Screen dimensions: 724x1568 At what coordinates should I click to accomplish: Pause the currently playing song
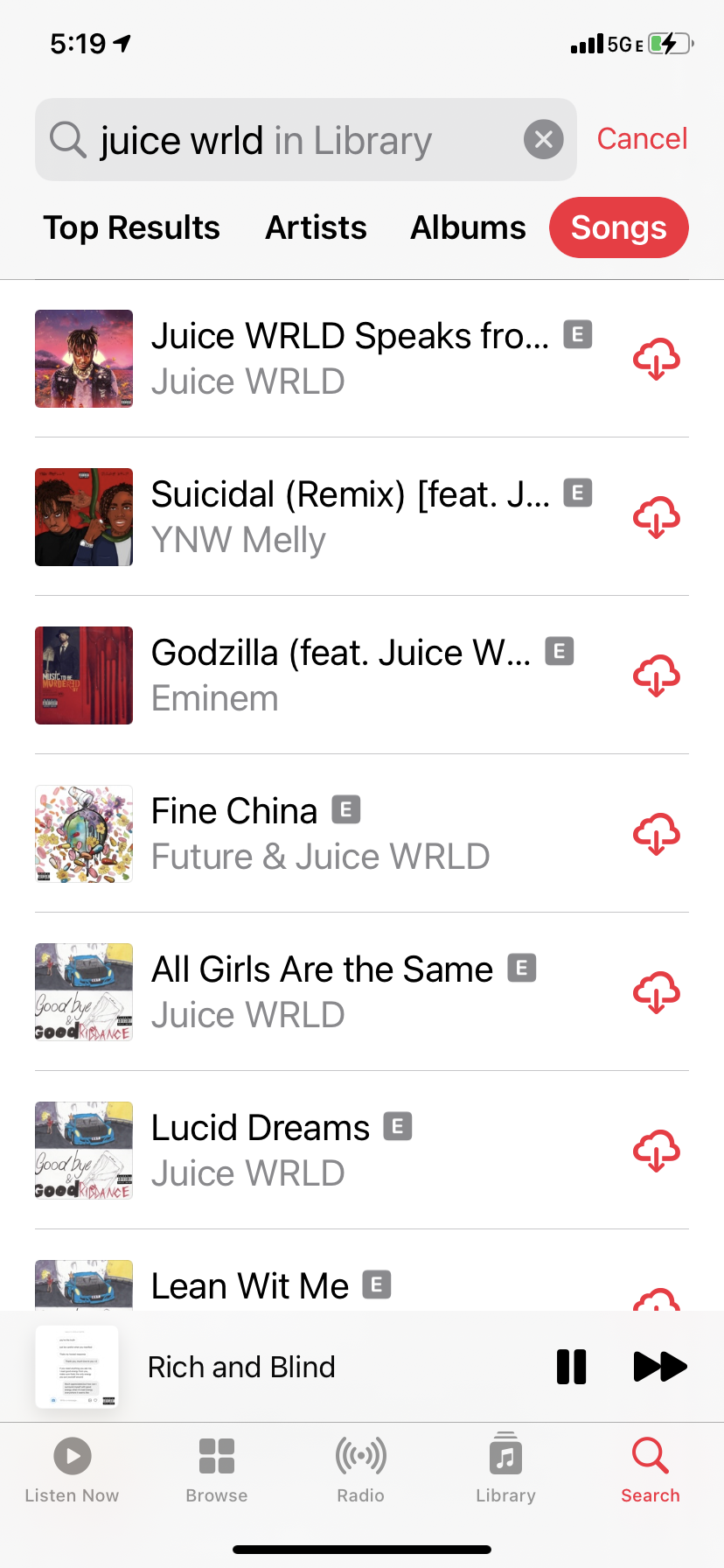(571, 1366)
